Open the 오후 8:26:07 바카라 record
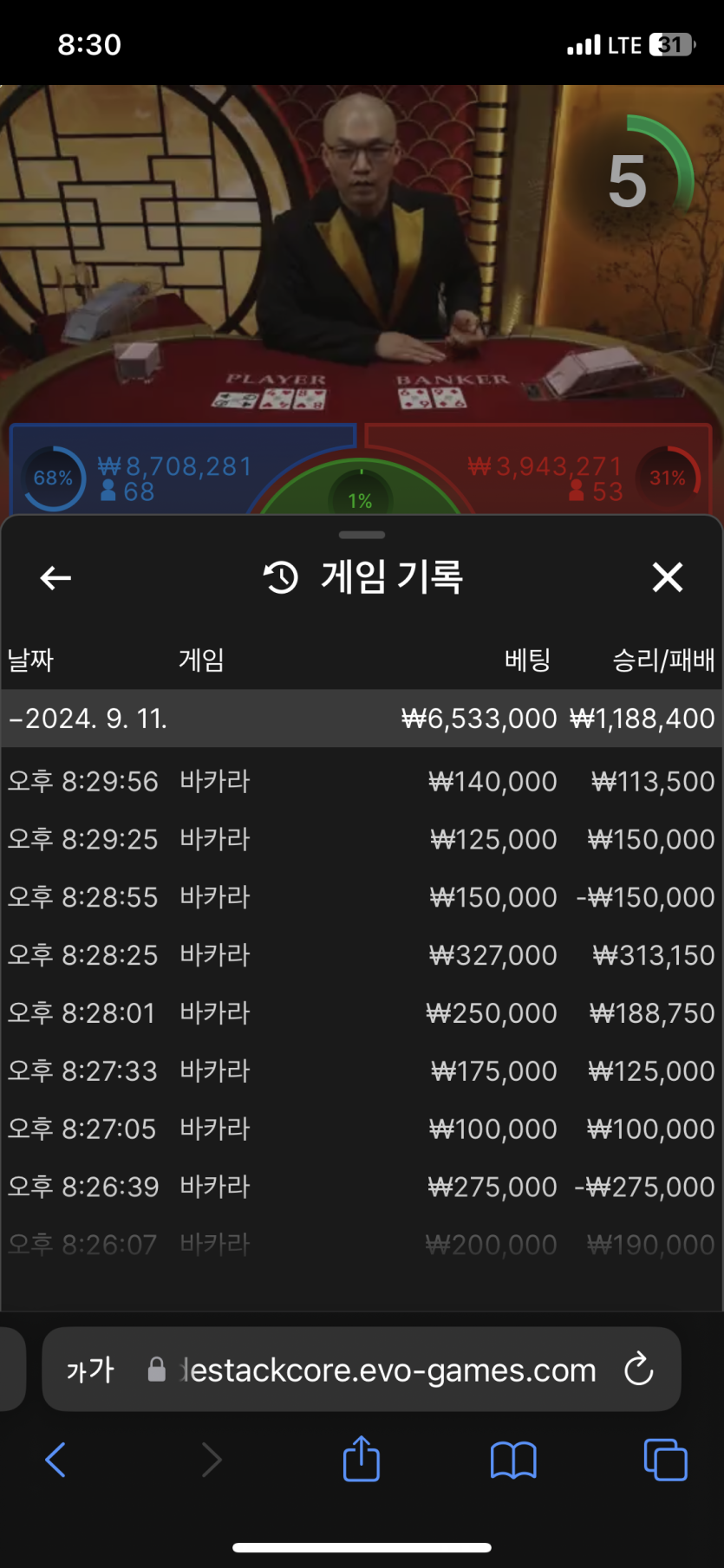The image size is (724, 1568). pyautogui.click(x=361, y=1245)
